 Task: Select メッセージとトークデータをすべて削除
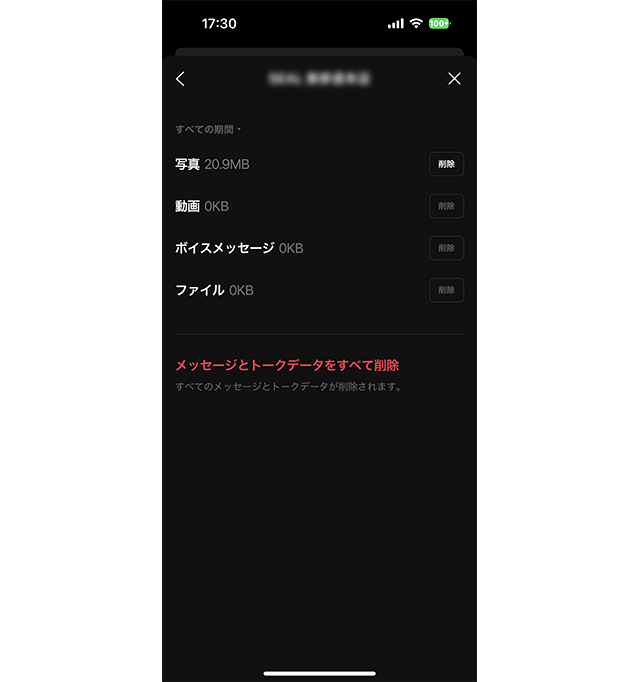287,366
